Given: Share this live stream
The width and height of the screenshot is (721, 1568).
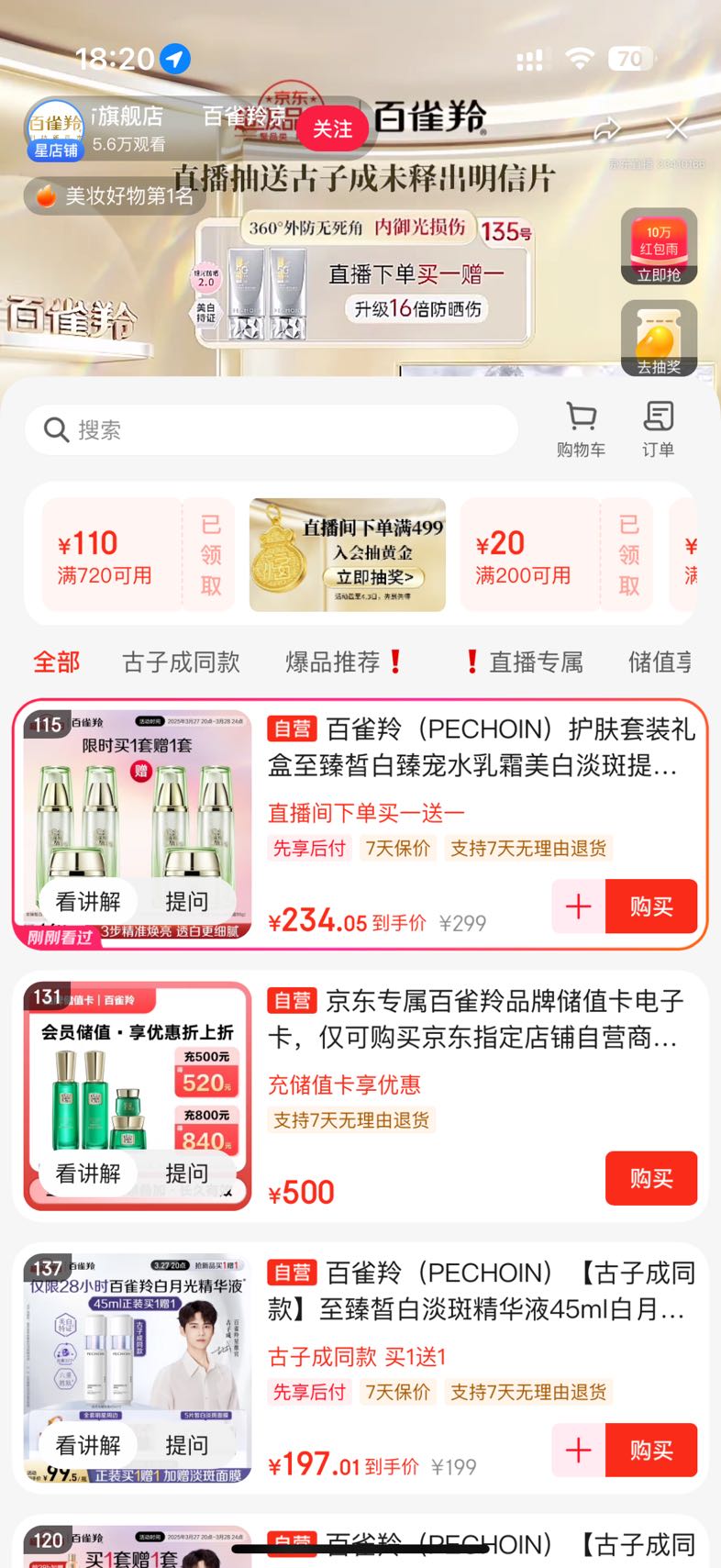Looking at the screenshot, I should [x=607, y=129].
